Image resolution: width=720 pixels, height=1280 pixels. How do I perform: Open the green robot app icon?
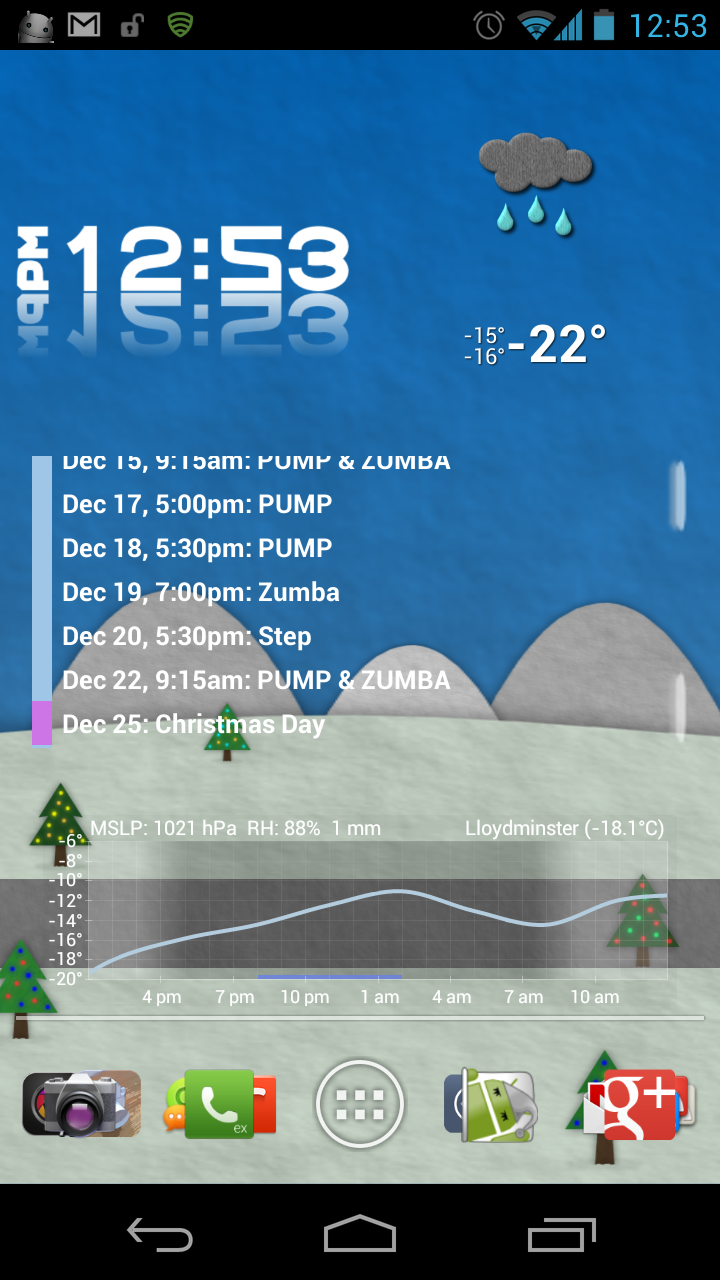[x=490, y=1105]
